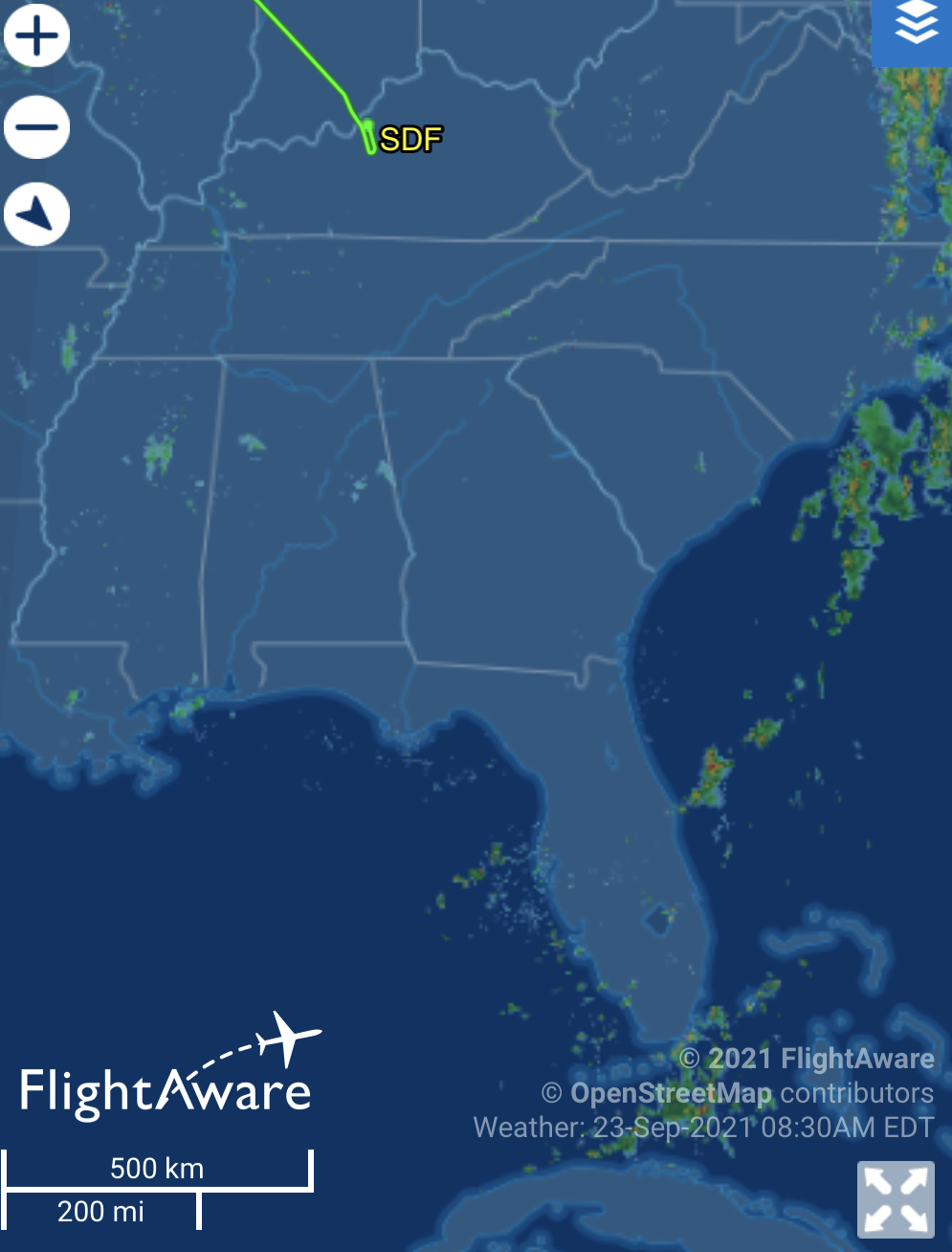Open the OpenStreetMap contributors link
This screenshot has height=1252, width=952.
pos(670,1093)
